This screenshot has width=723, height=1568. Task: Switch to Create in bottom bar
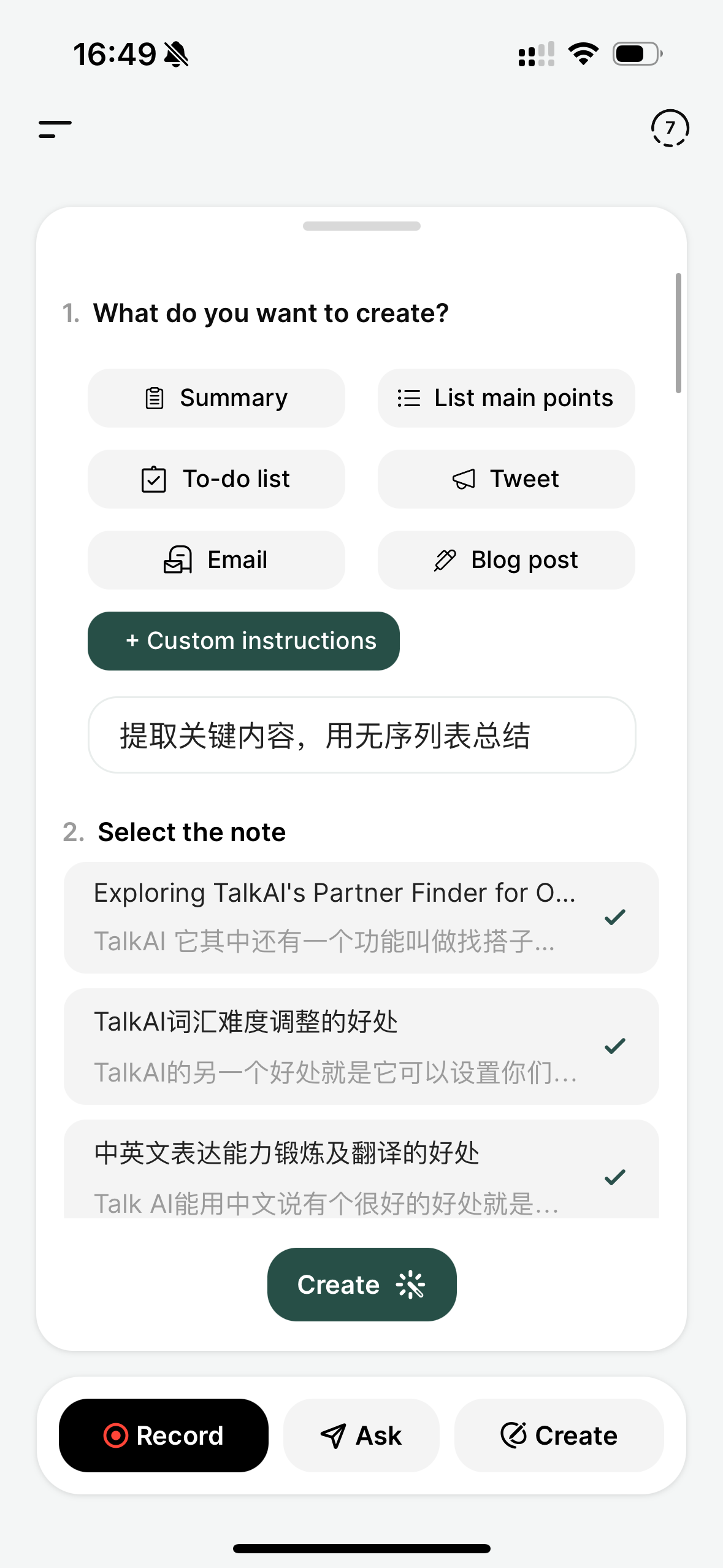point(559,1435)
